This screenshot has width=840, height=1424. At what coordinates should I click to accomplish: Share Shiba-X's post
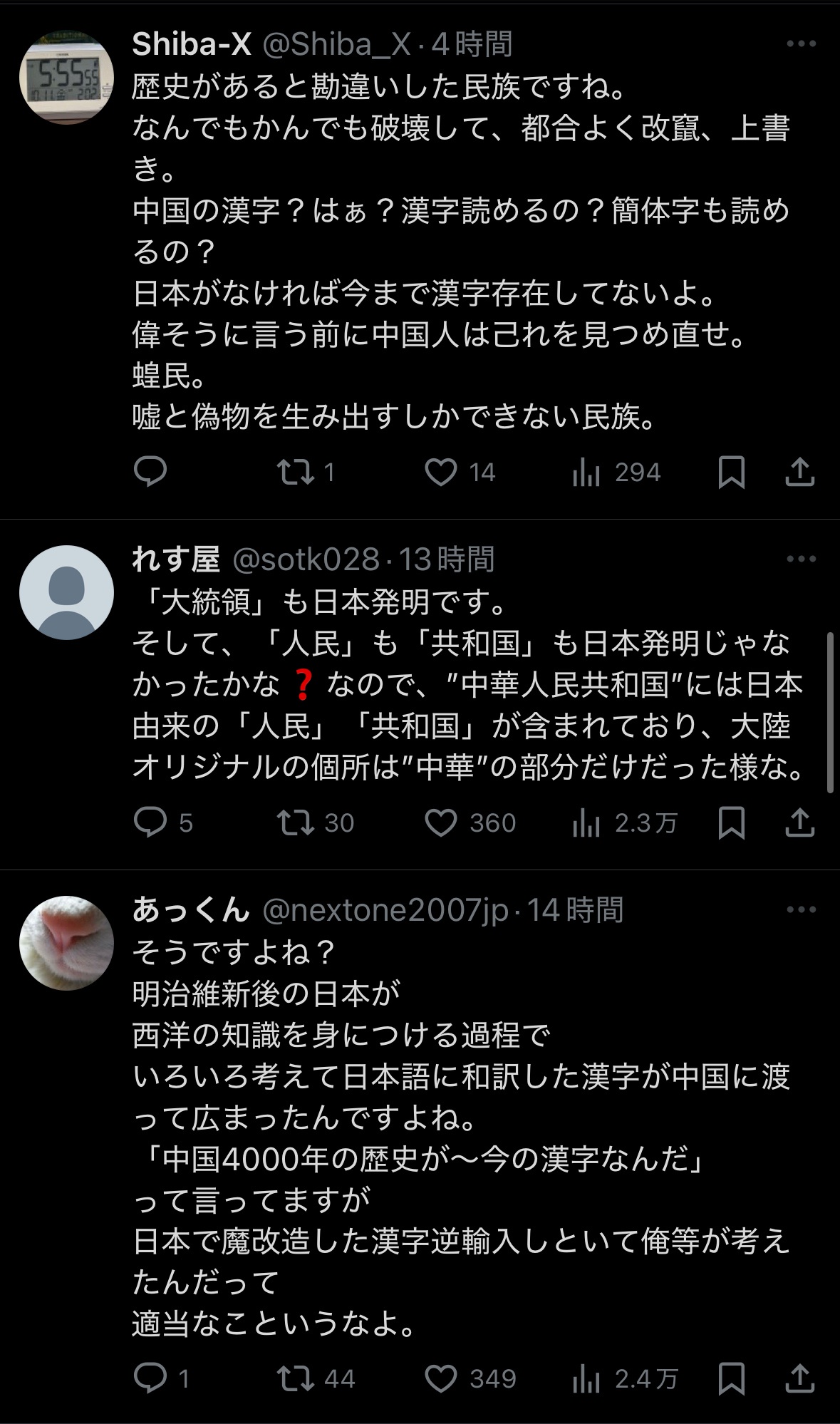pos(799,472)
